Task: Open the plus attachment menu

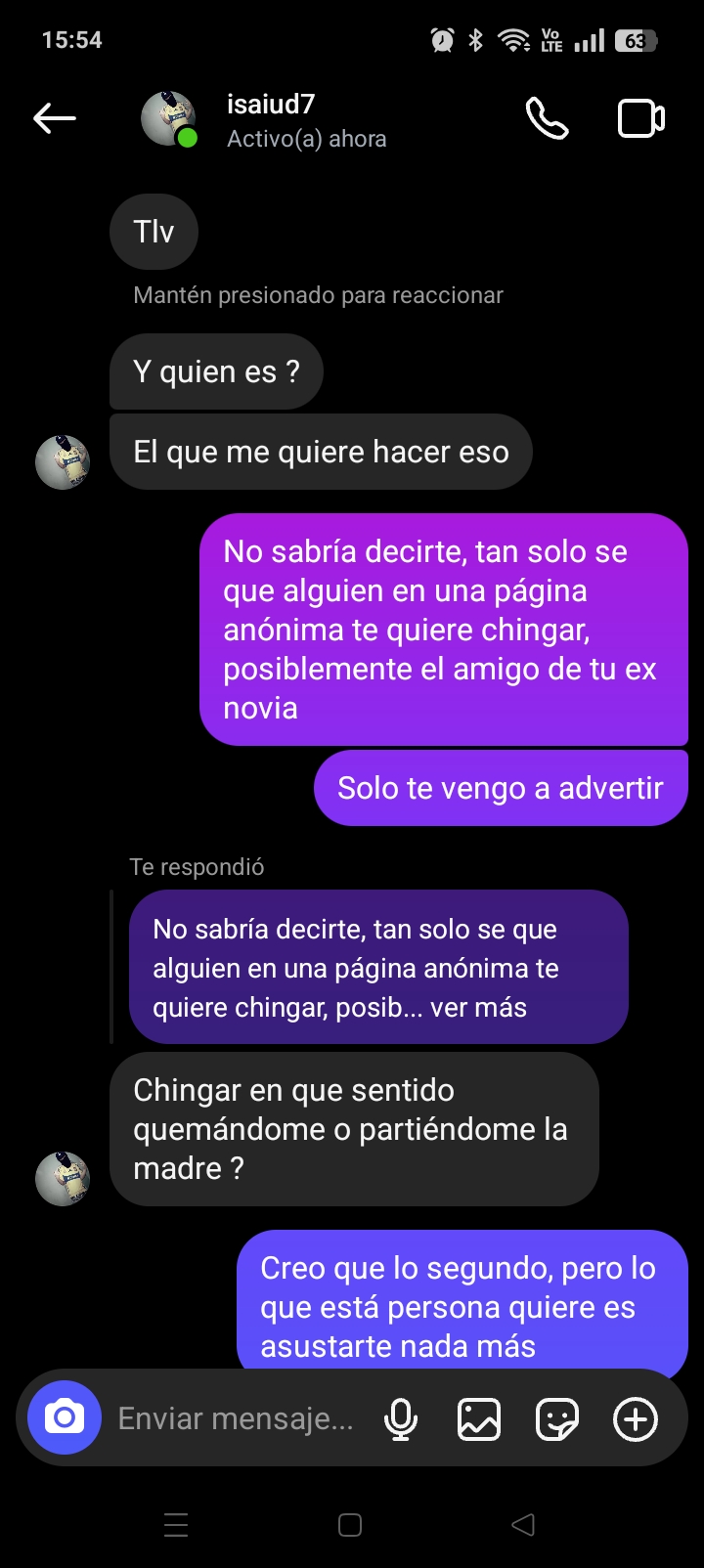Action: [x=636, y=1418]
